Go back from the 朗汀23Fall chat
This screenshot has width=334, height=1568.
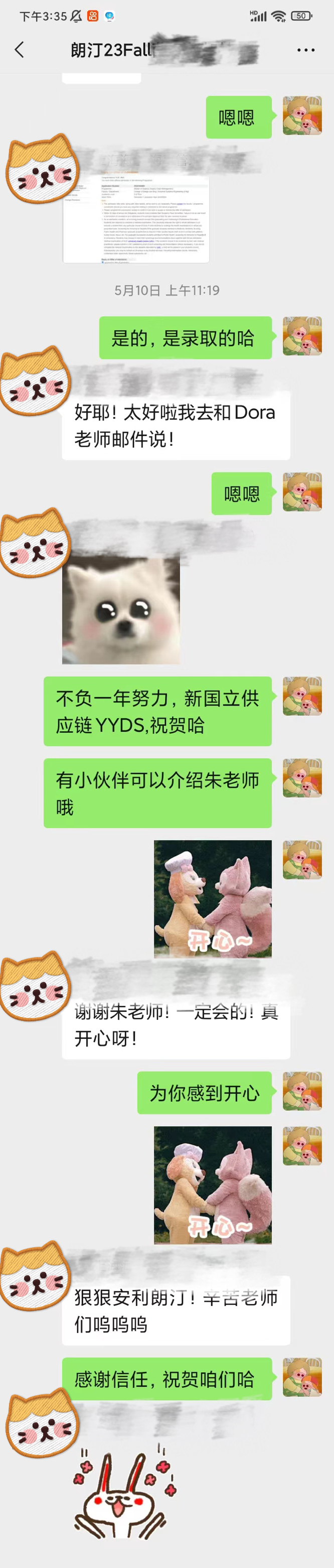(20, 50)
